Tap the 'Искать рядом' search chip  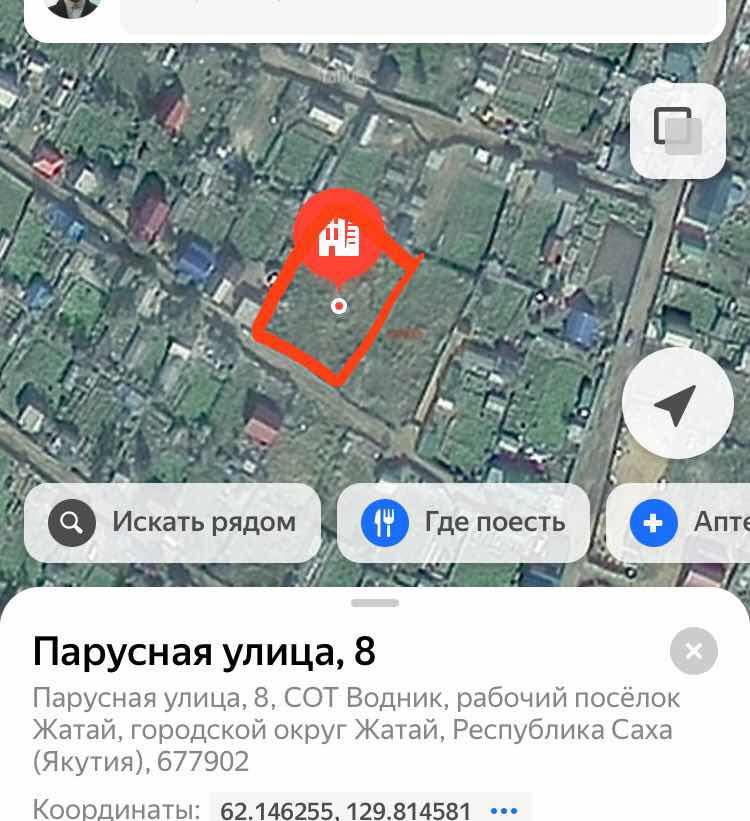173,522
